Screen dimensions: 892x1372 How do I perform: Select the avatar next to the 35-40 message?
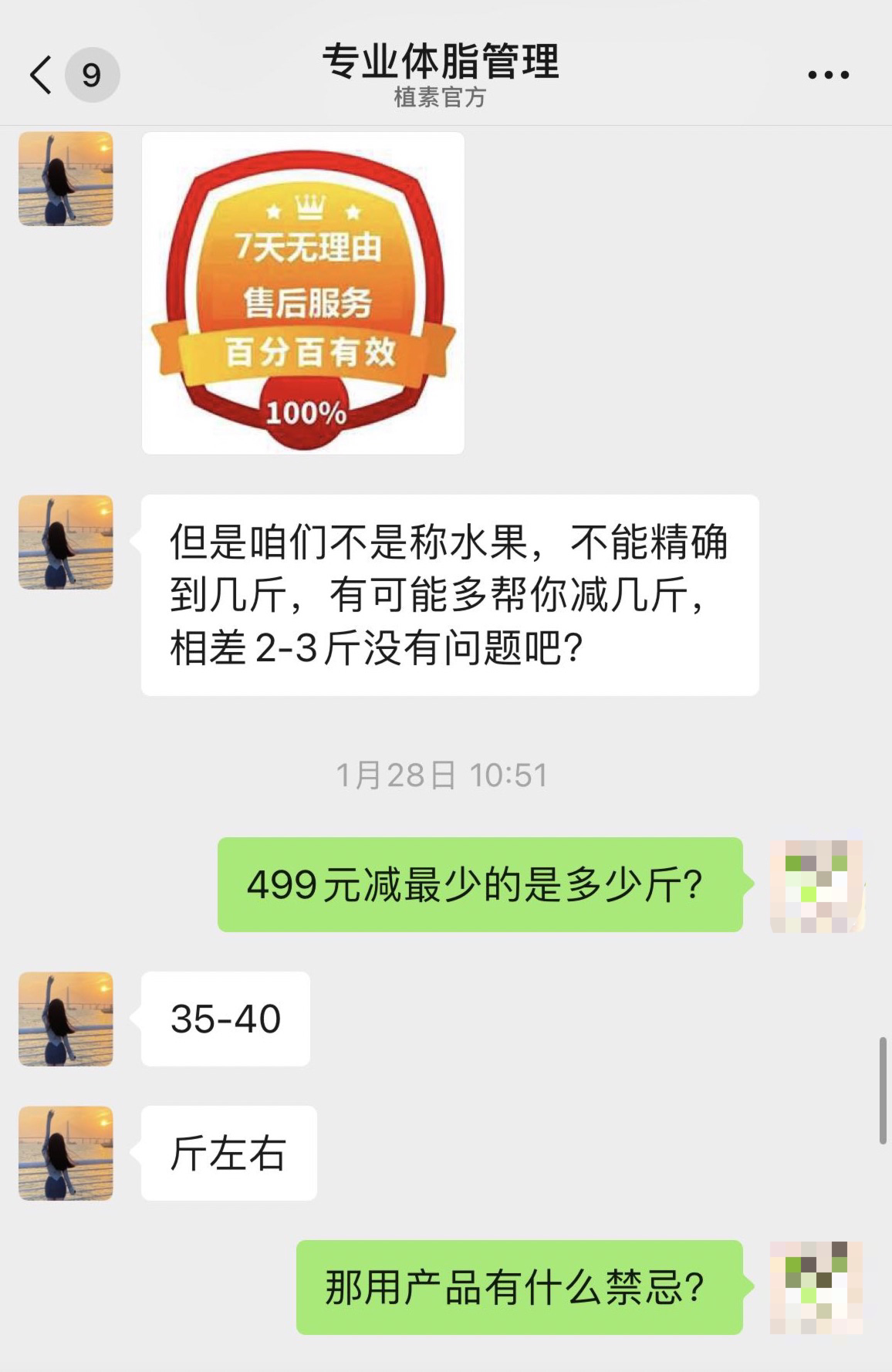pos(66,1020)
